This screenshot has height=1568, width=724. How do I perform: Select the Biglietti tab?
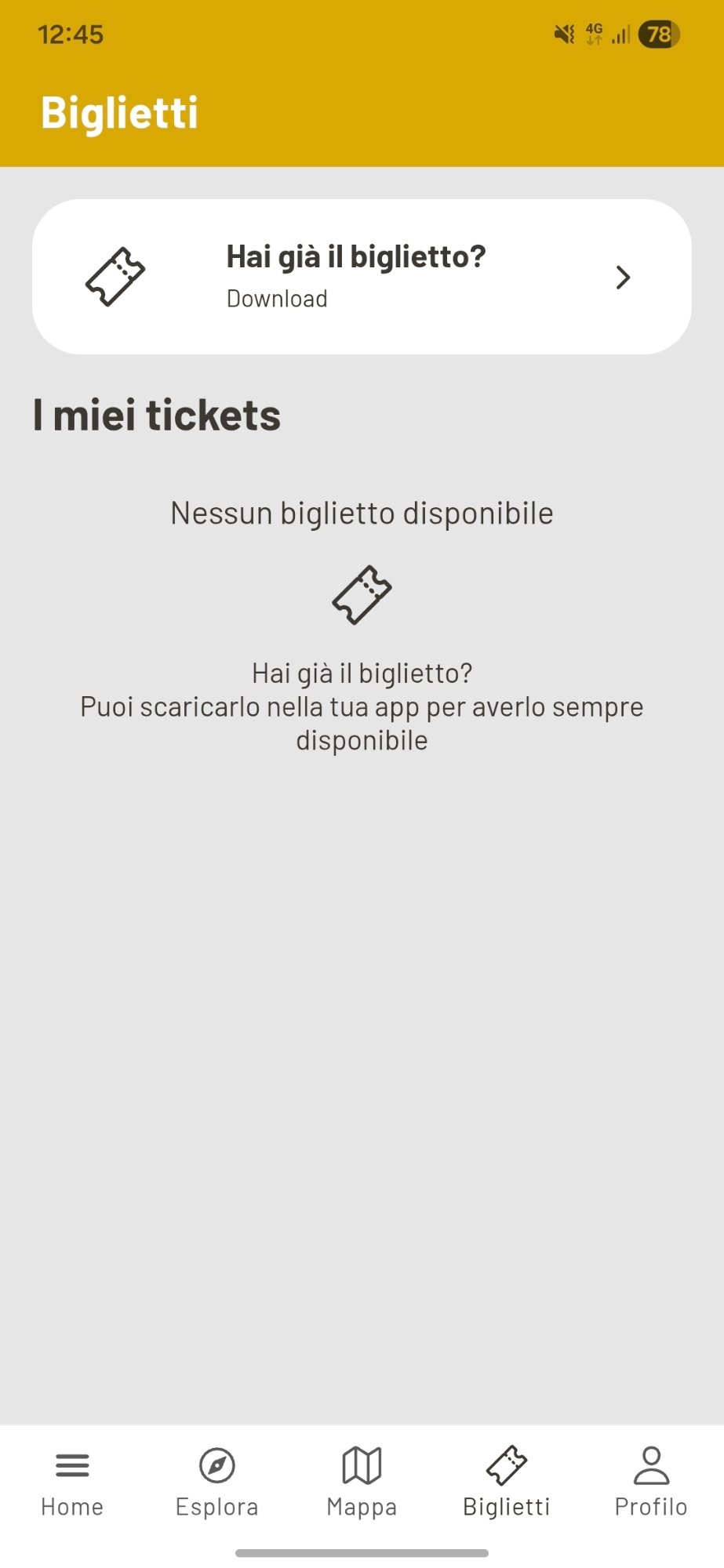point(507,1482)
